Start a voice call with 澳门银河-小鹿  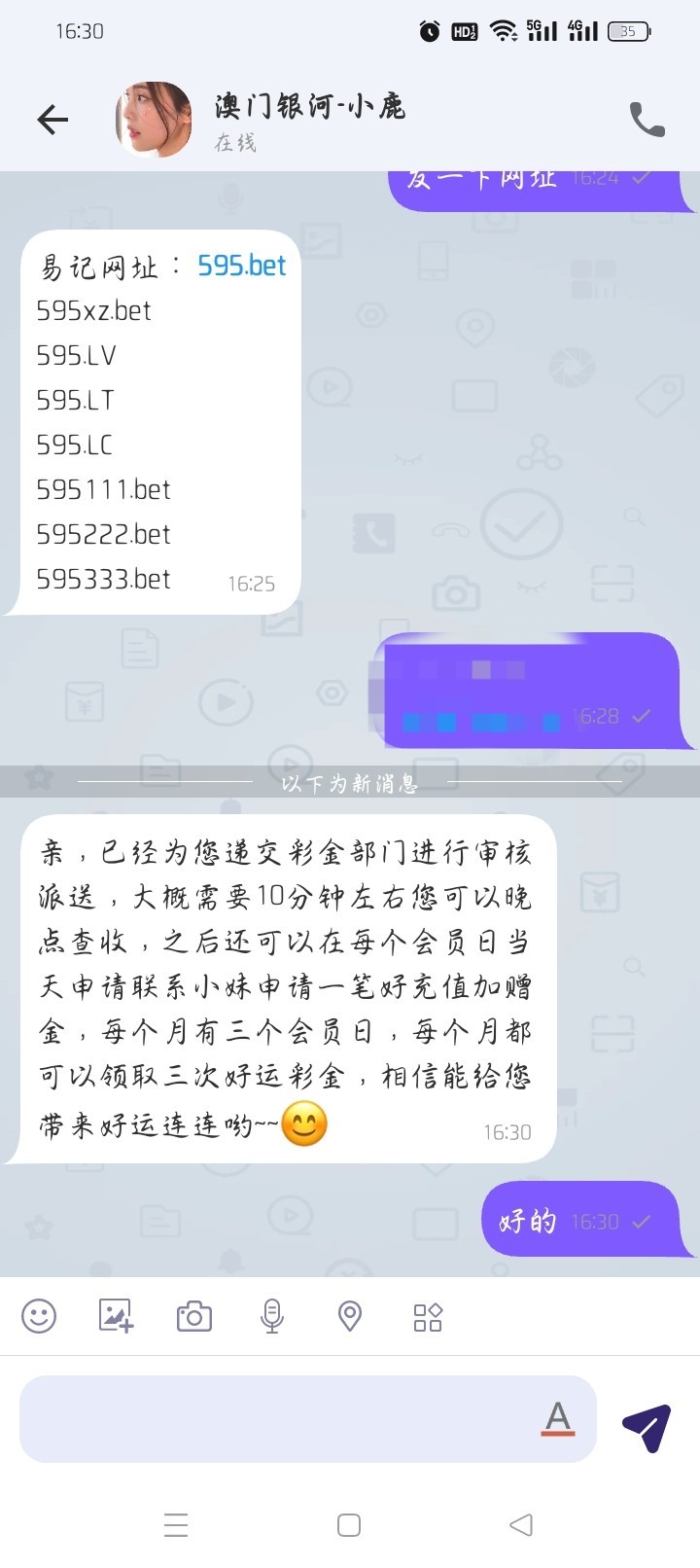(x=647, y=120)
